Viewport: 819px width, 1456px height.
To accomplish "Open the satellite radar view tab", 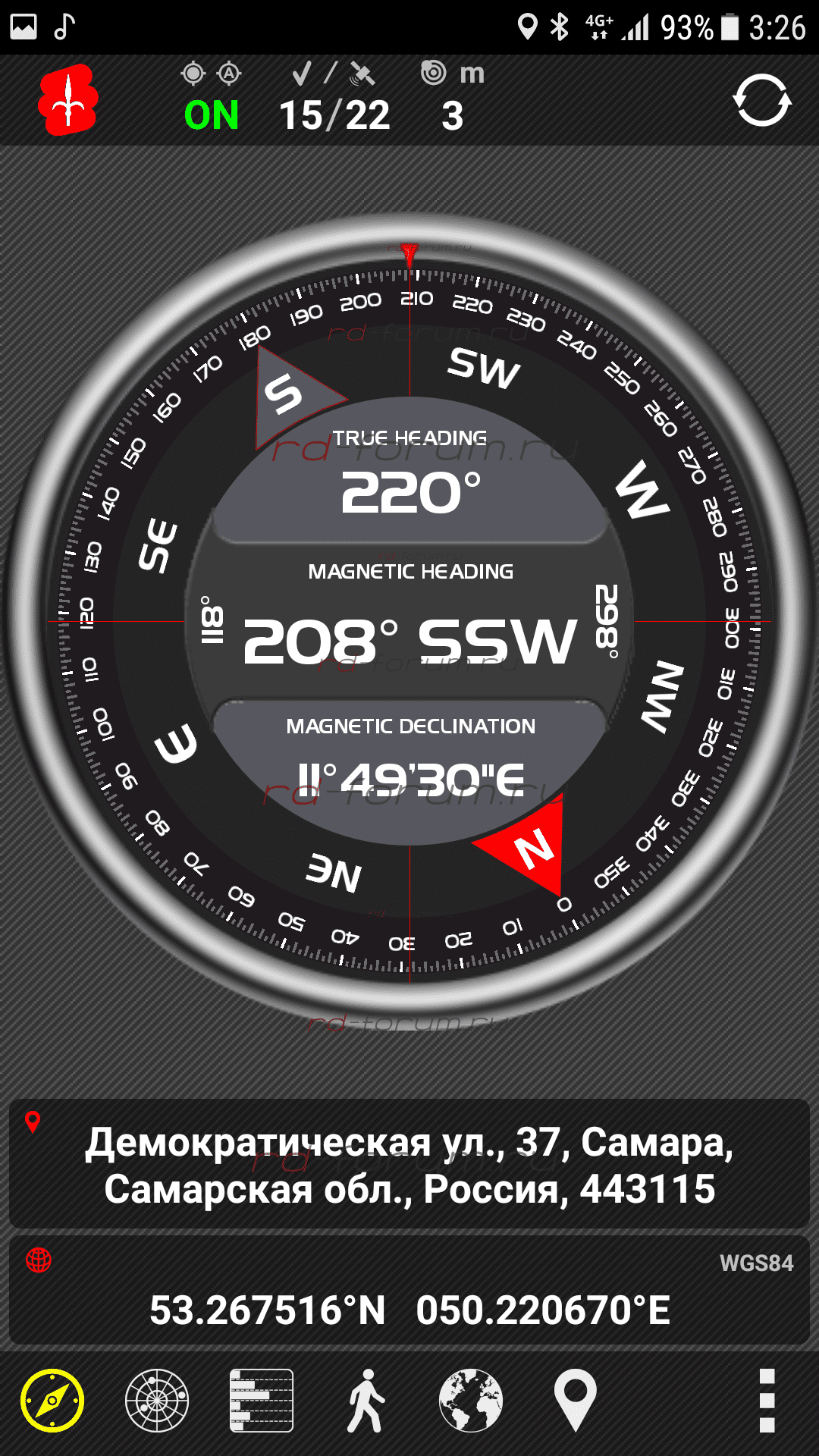I will [157, 1401].
